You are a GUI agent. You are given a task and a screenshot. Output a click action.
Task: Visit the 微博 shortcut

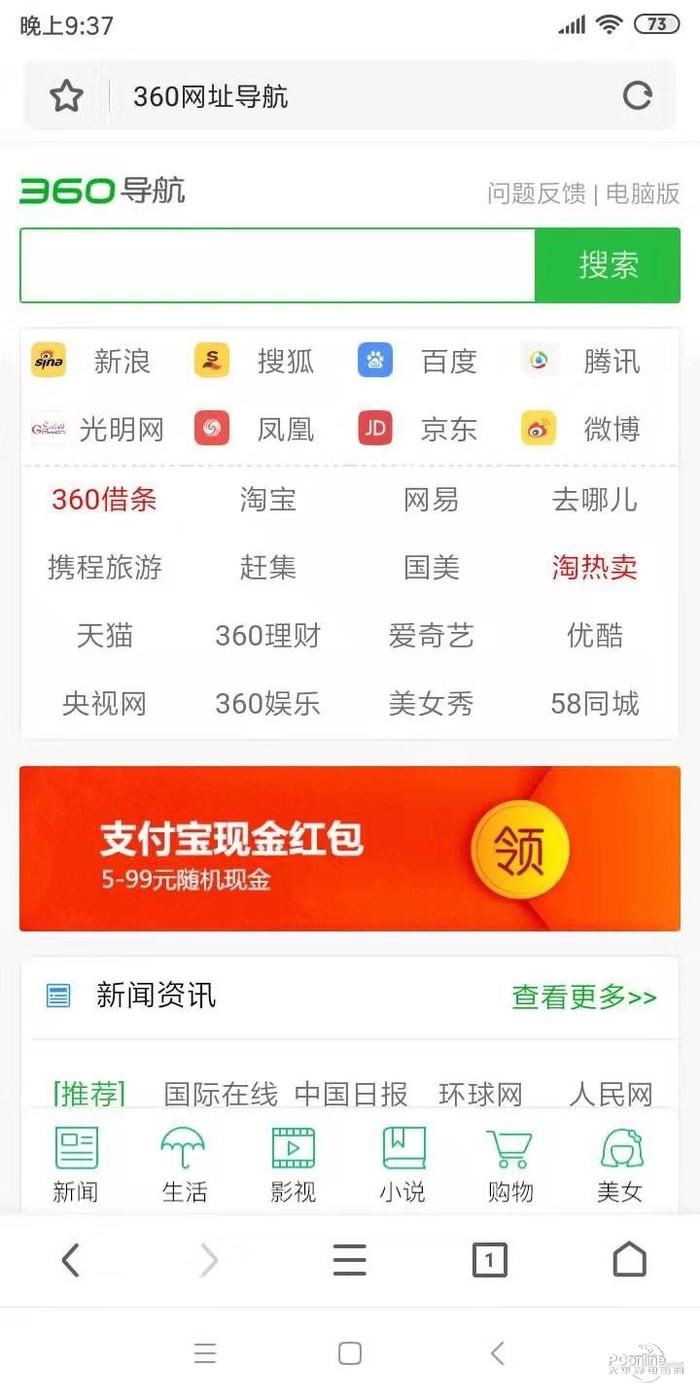(x=582, y=429)
